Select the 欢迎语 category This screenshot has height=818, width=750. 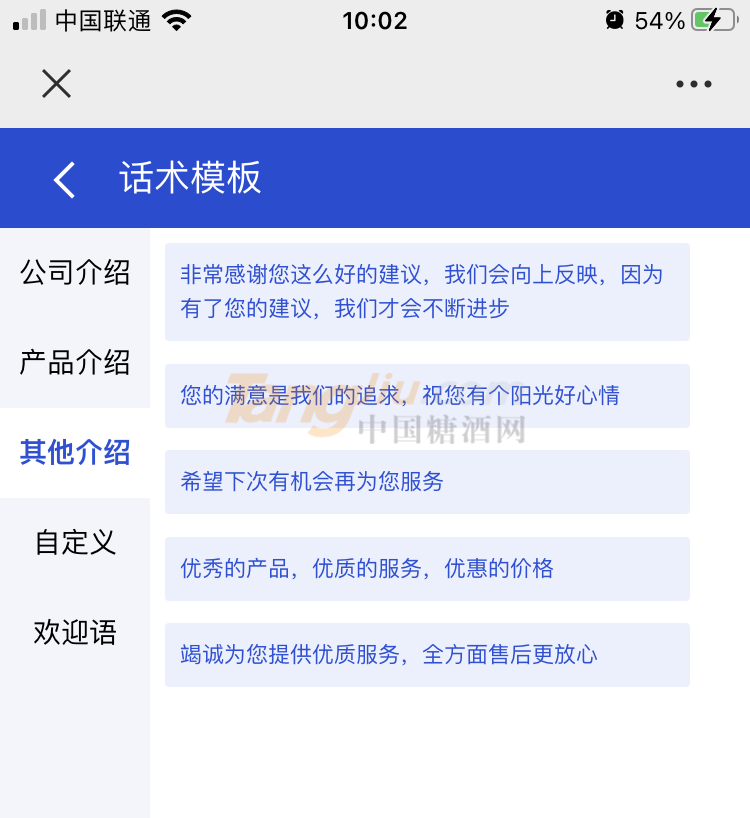74,632
